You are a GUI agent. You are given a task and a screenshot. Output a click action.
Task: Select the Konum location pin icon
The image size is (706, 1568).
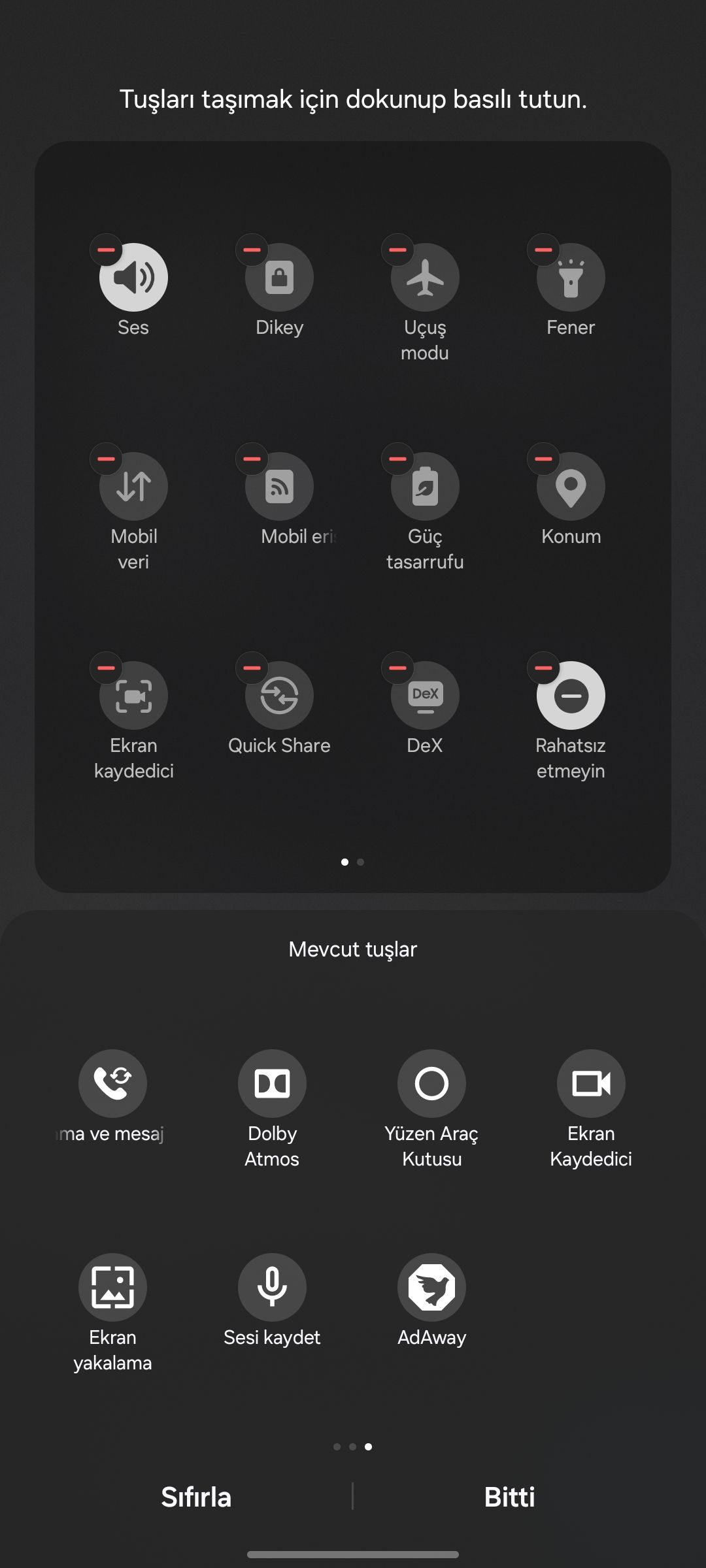[x=571, y=486]
